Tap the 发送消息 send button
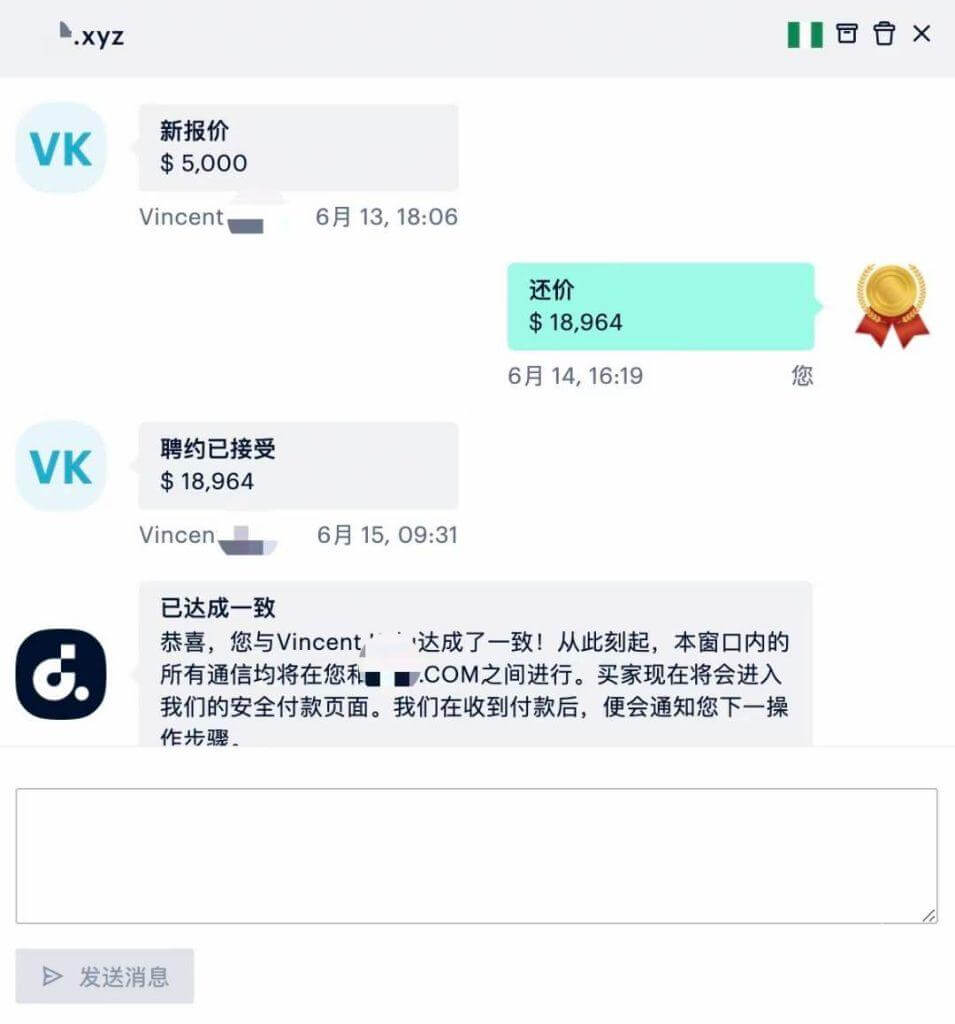 (105, 976)
